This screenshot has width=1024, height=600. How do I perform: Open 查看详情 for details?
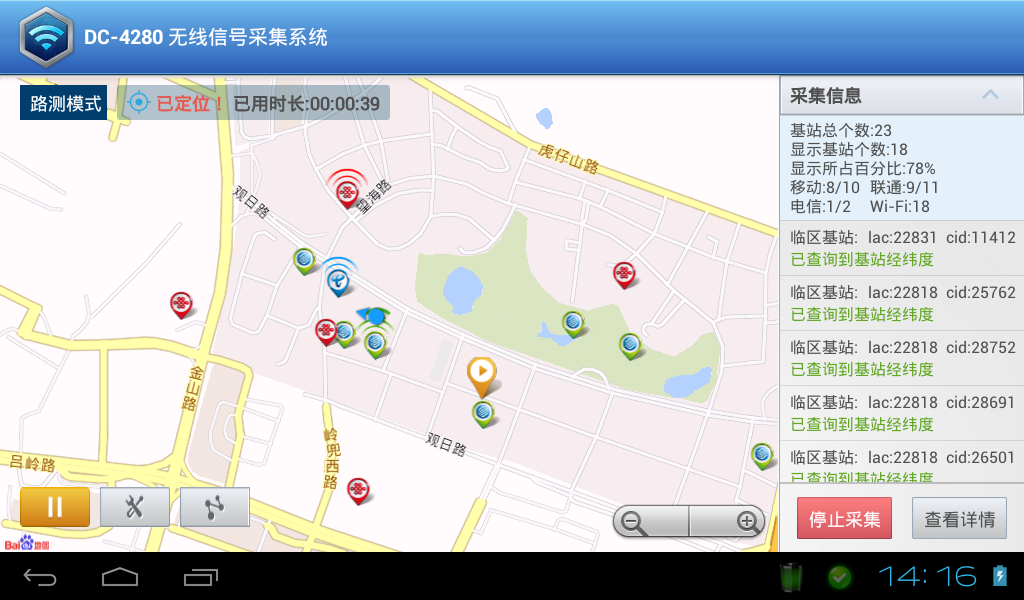959,520
